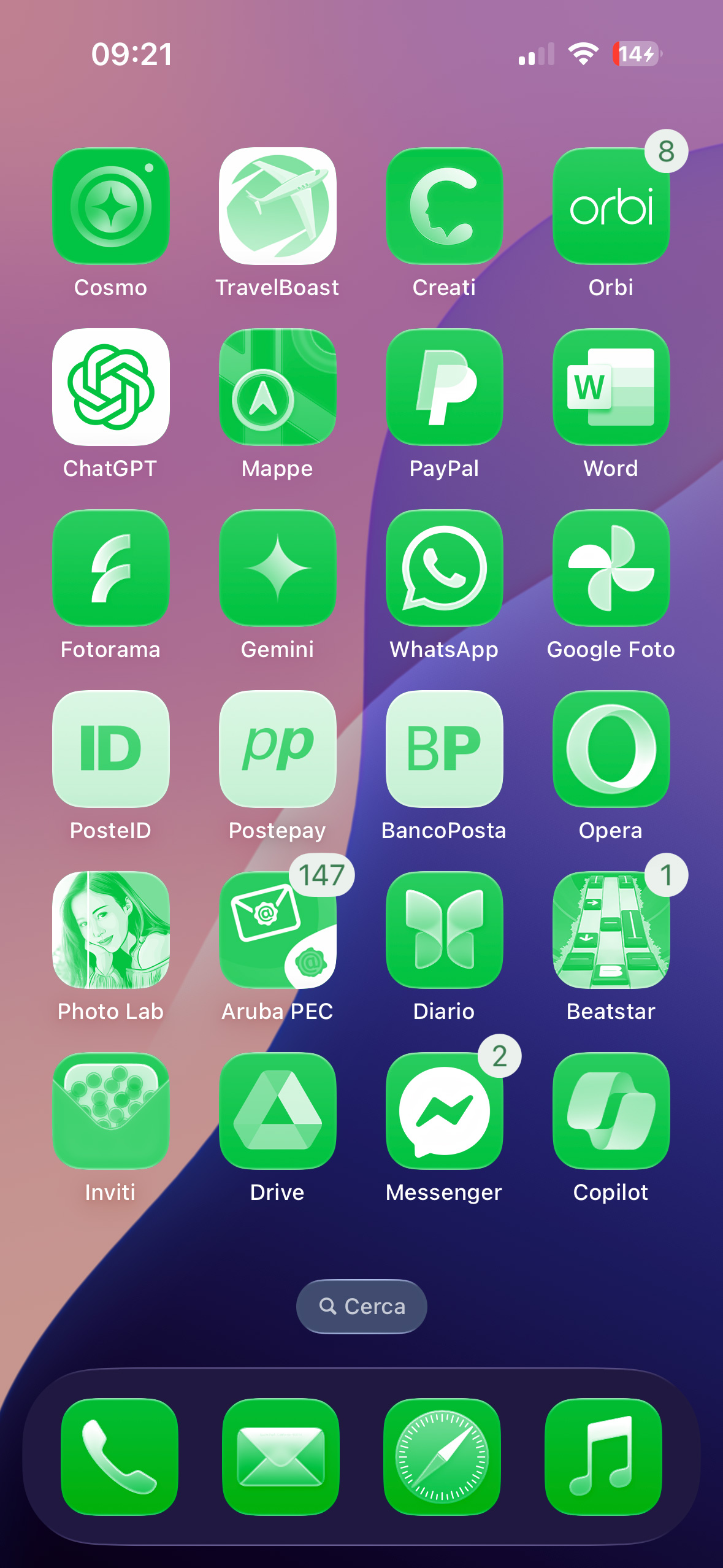Image resolution: width=723 pixels, height=1568 pixels.
Task: Open the Orbi app
Action: [x=611, y=206]
